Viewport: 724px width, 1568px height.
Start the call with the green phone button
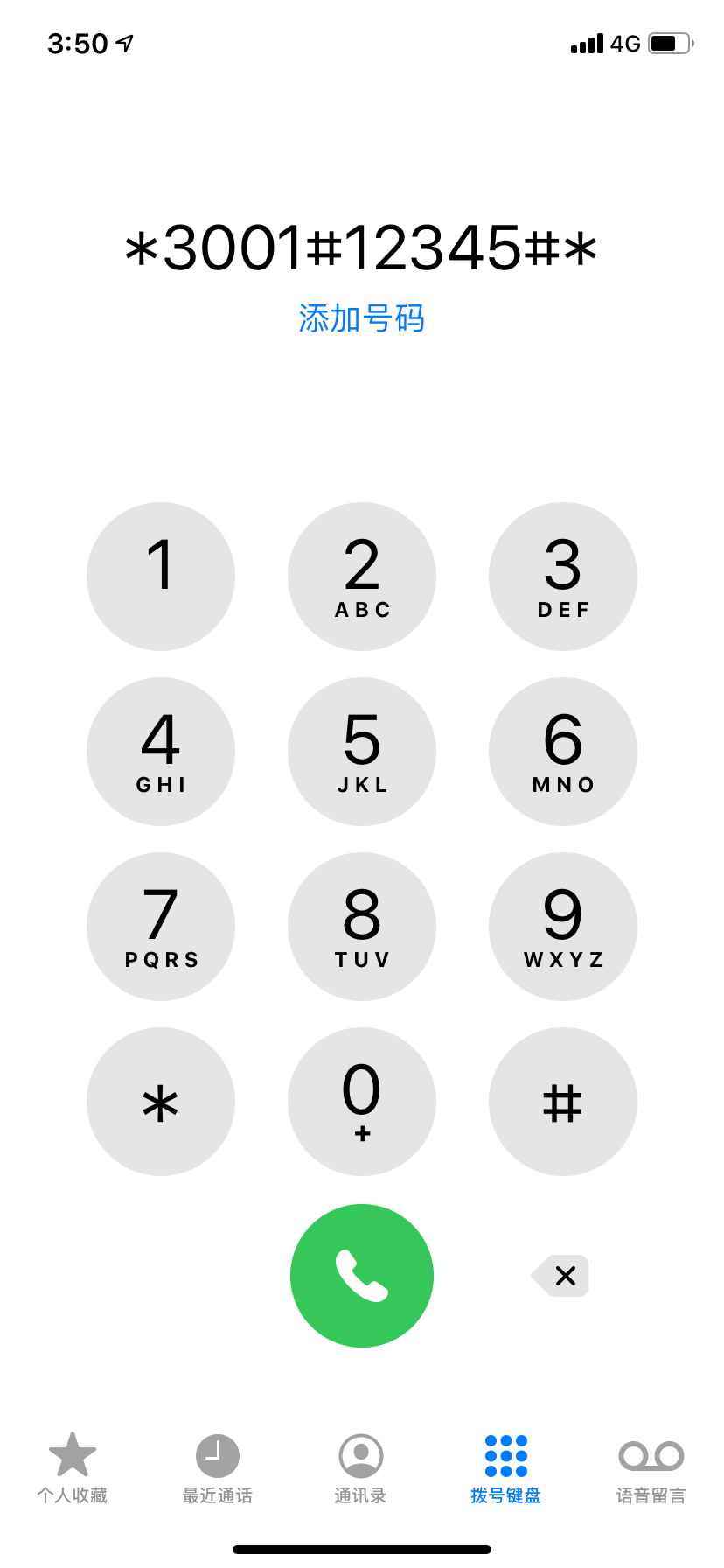pyautogui.click(x=362, y=1276)
